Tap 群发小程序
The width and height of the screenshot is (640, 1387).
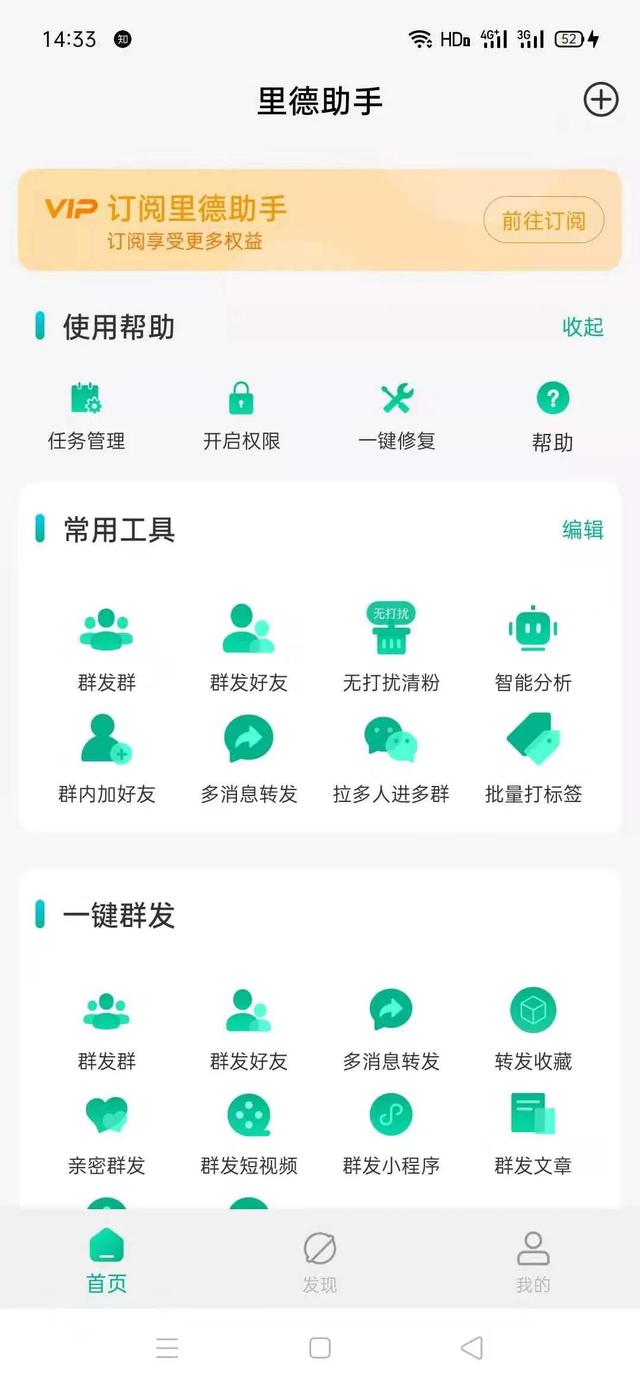[391, 1133]
